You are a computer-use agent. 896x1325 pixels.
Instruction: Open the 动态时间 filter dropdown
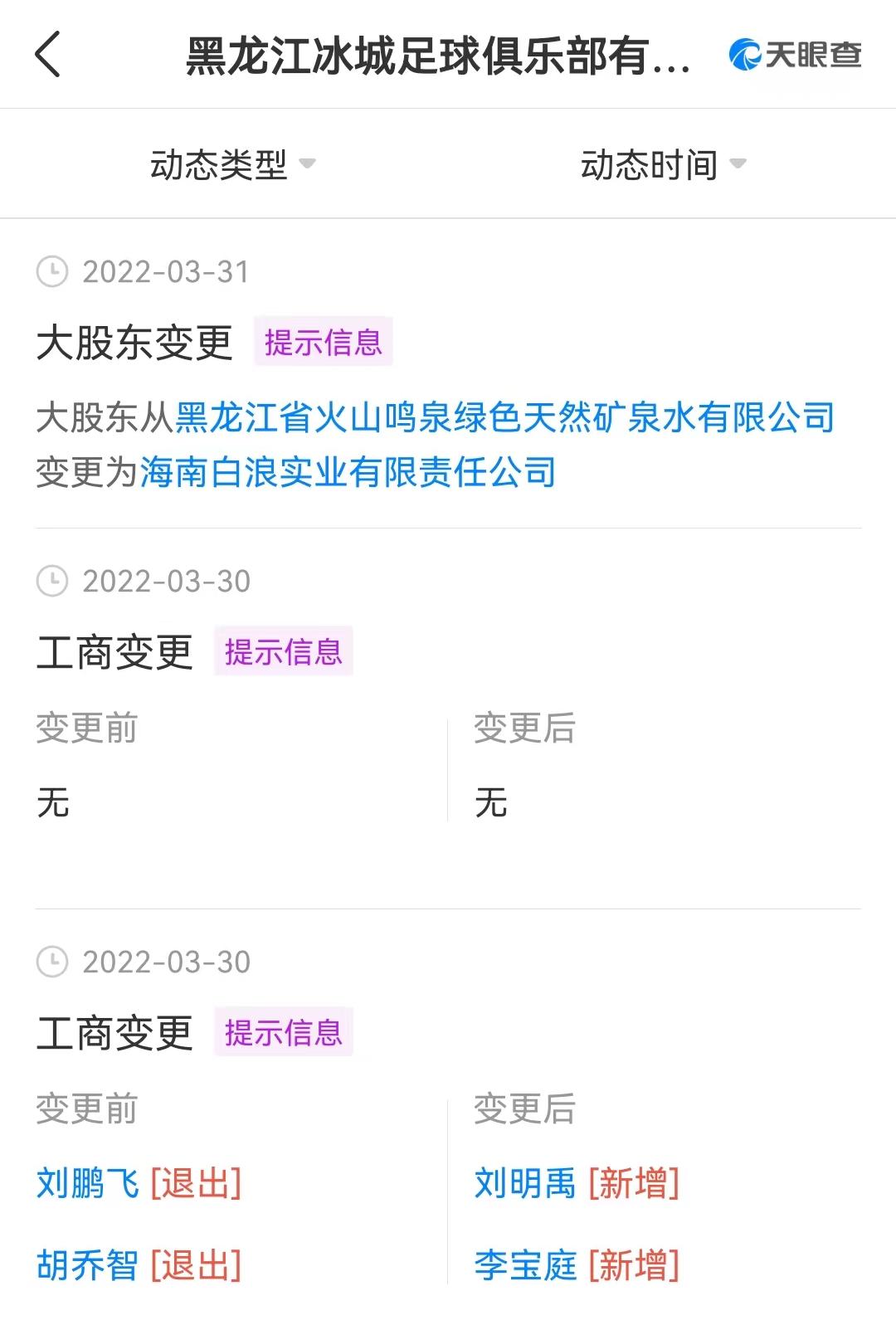click(652, 163)
